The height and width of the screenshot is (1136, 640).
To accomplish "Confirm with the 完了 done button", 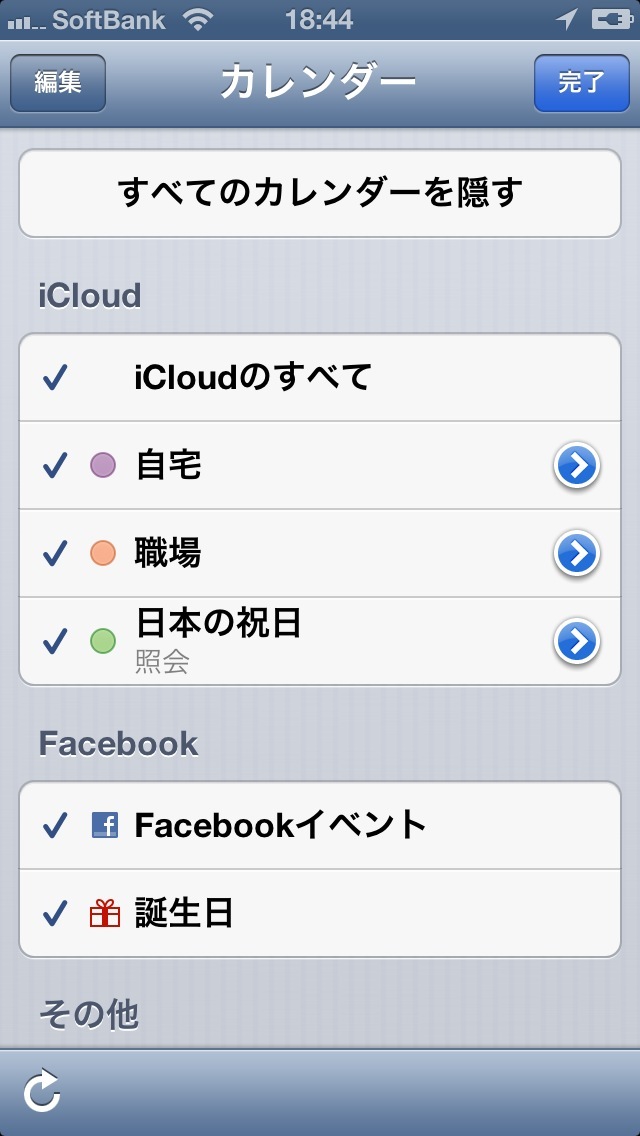I will pos(581,83).
